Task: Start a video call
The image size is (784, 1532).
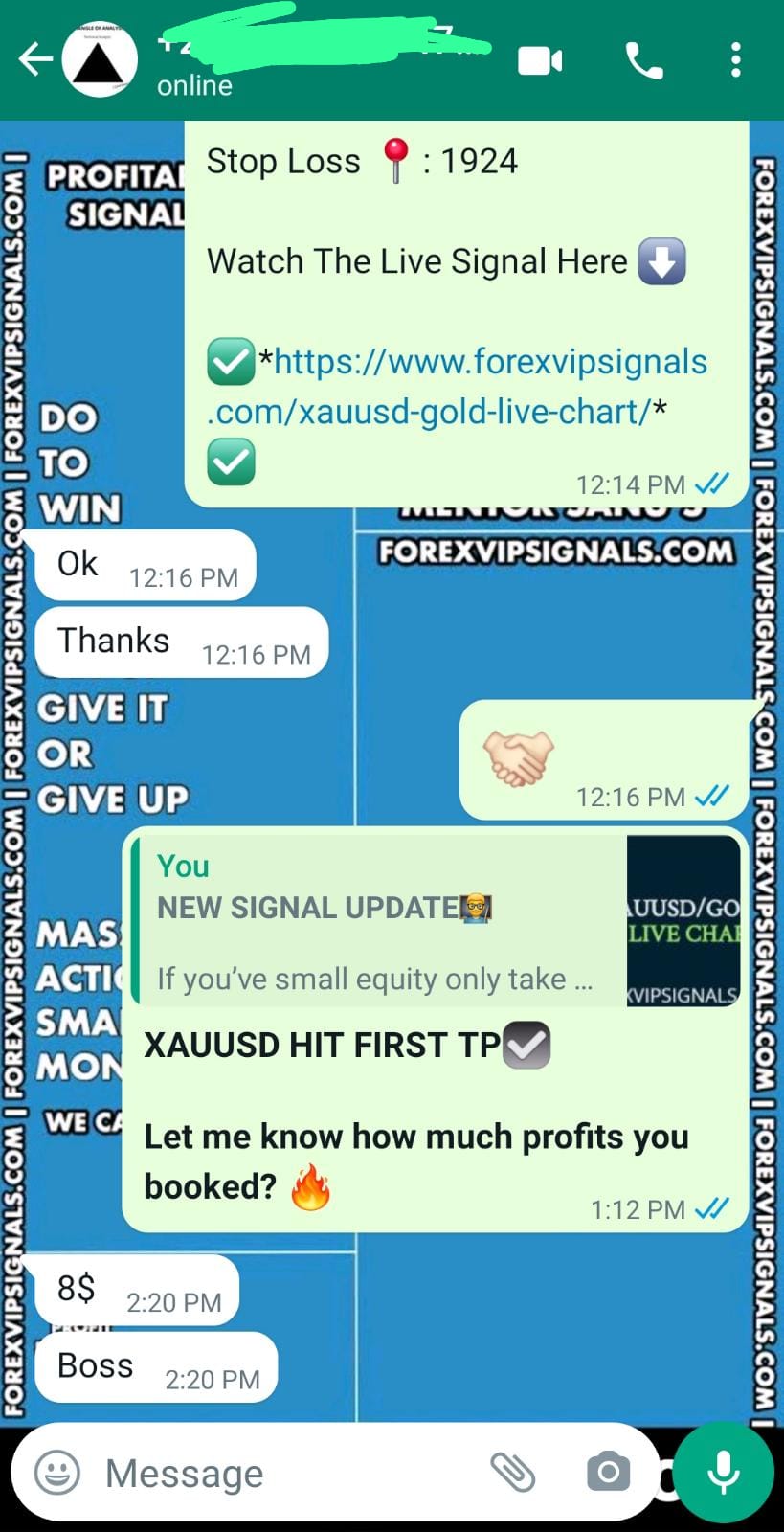Action: coord(540,60)
